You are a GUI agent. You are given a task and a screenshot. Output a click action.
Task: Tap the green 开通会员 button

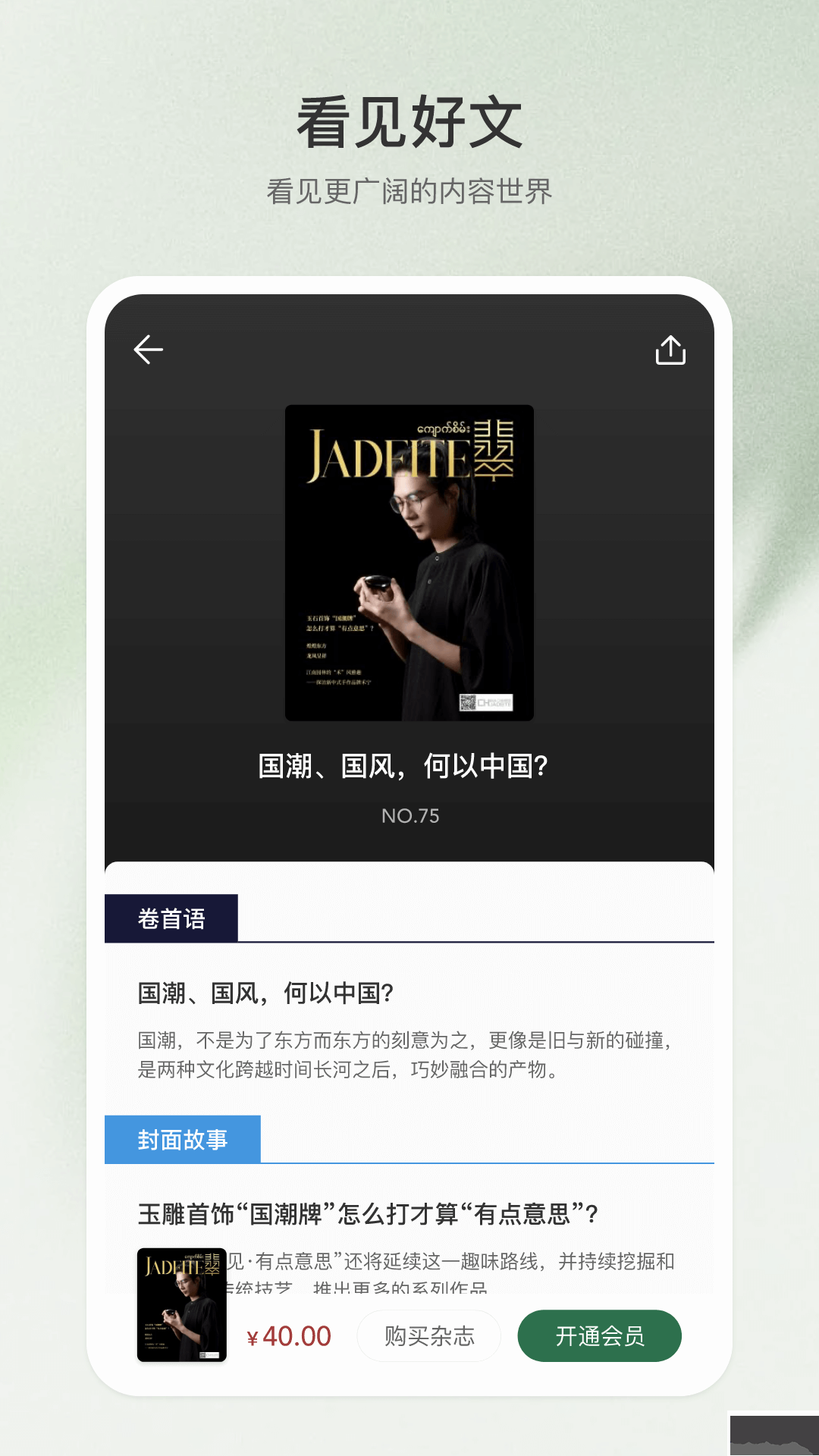599,1337
